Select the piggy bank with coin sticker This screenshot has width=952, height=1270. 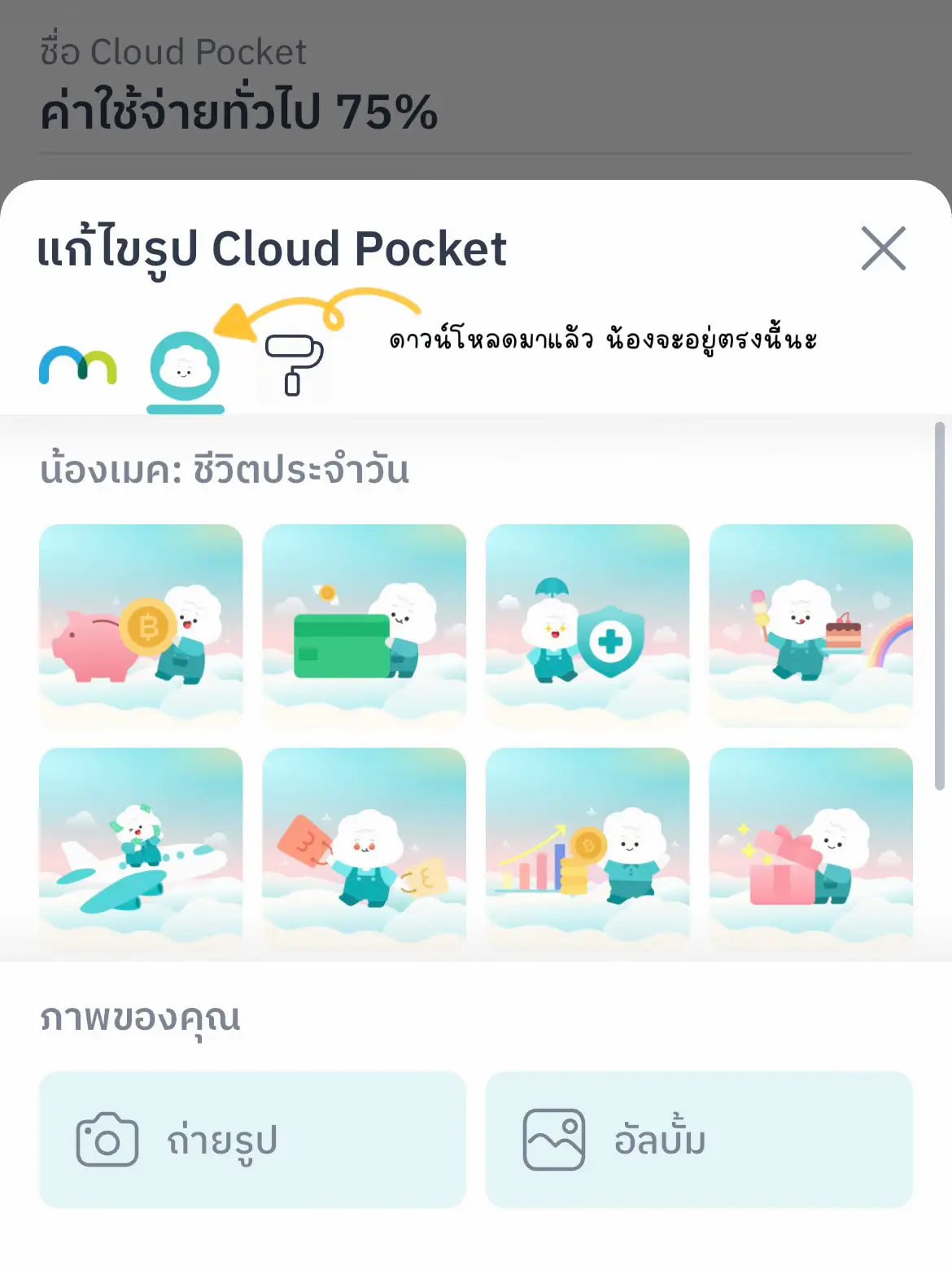click(142, 627)
